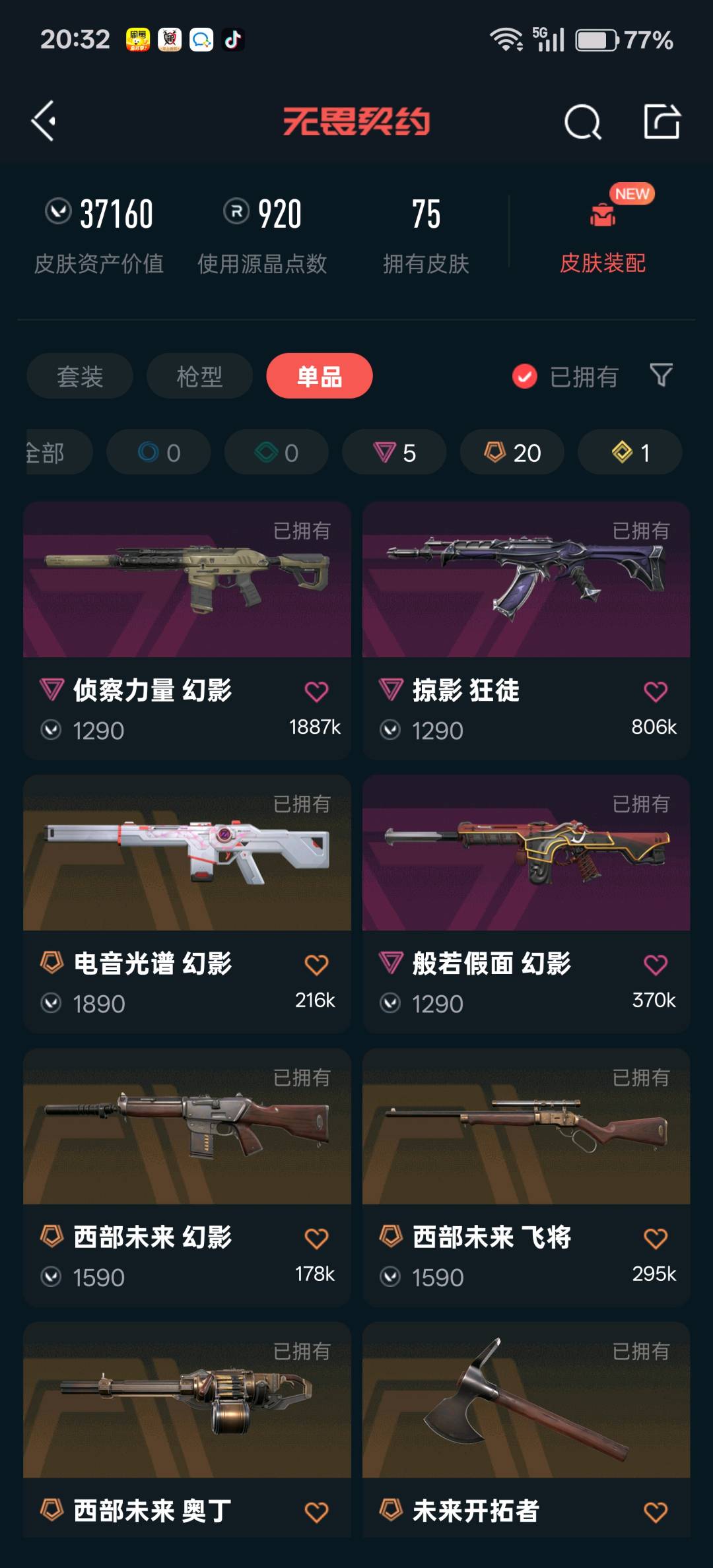Open 侦察力量 幻影 skin card
This screenshot has width=713, height=1568.
(187, 594)
